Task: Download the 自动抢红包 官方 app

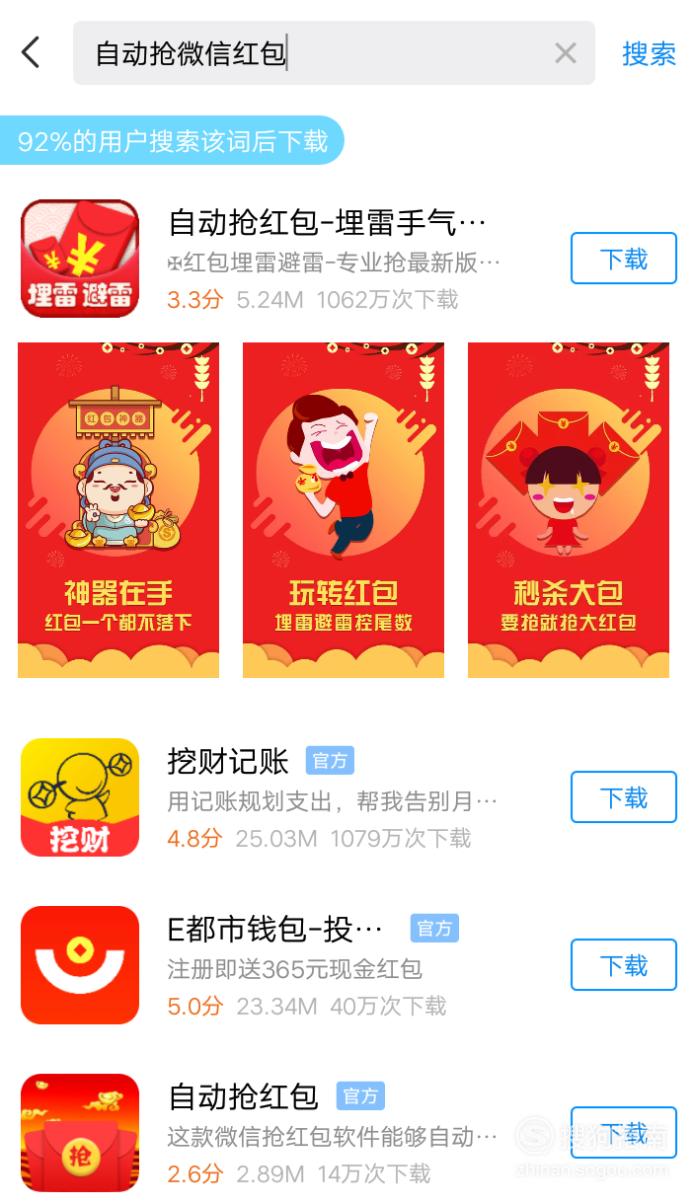Action: point(623,1133)
